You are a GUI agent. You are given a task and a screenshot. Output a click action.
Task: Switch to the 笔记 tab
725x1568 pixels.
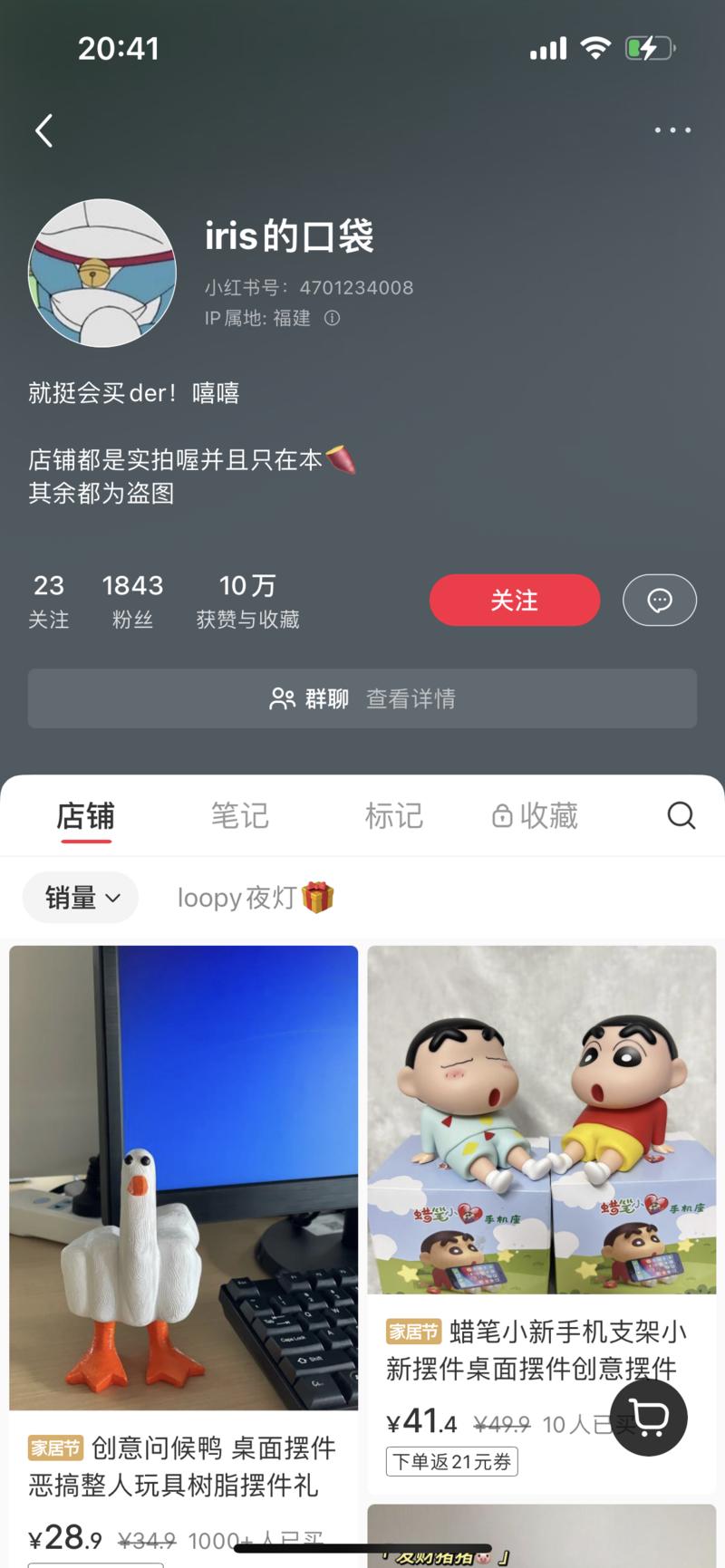[240, 815]
